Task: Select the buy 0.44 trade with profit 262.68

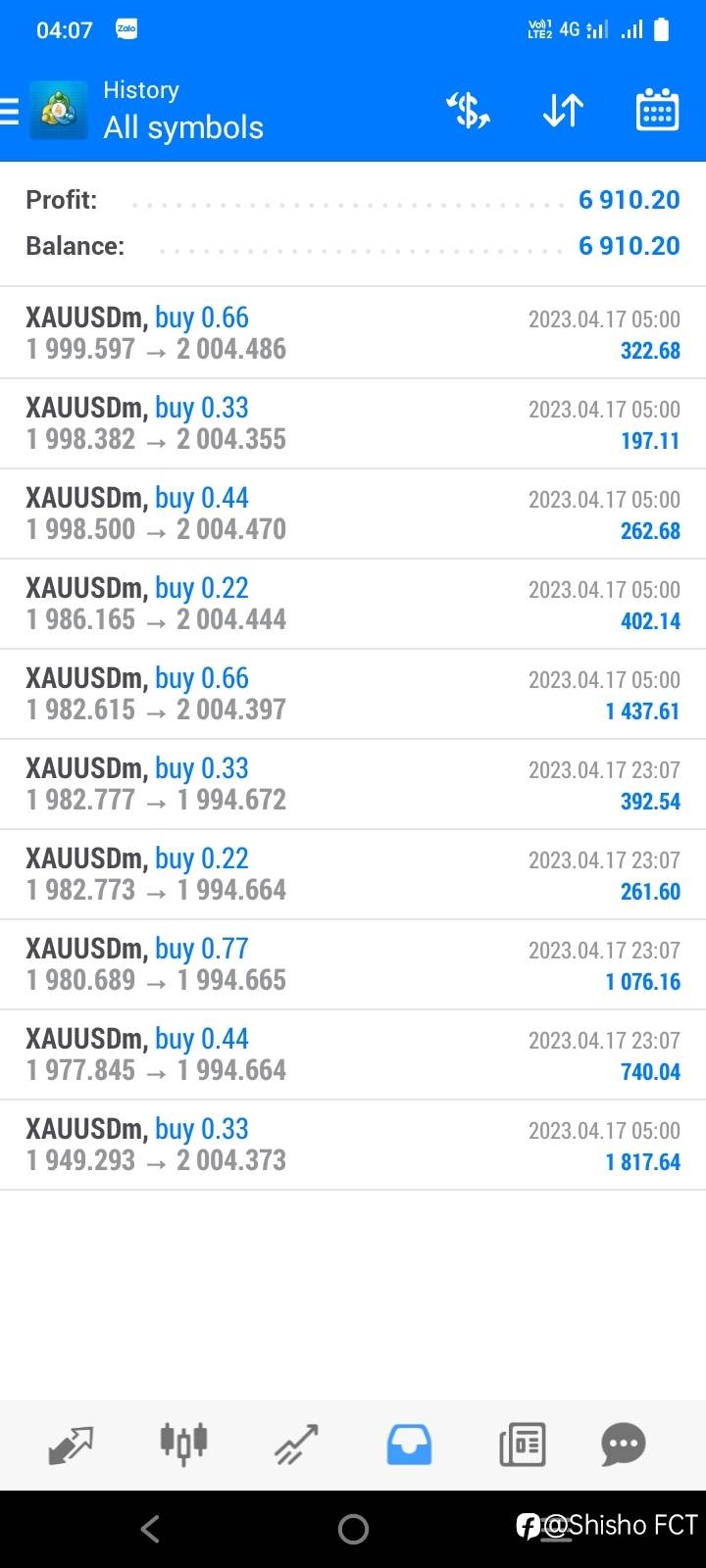Action: coord(353,514)
